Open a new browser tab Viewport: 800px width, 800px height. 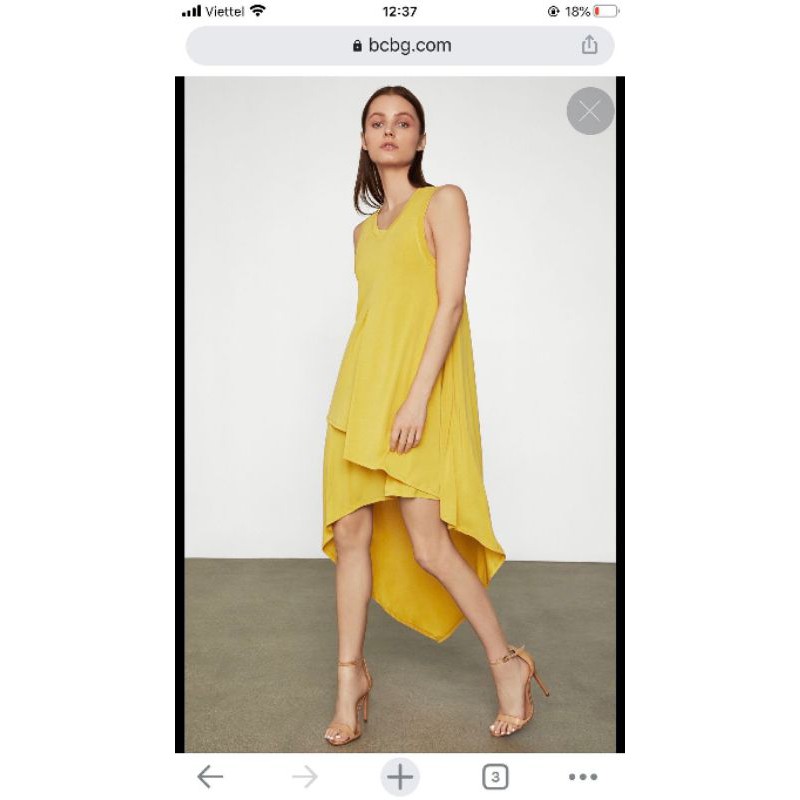tap(400, 776)
